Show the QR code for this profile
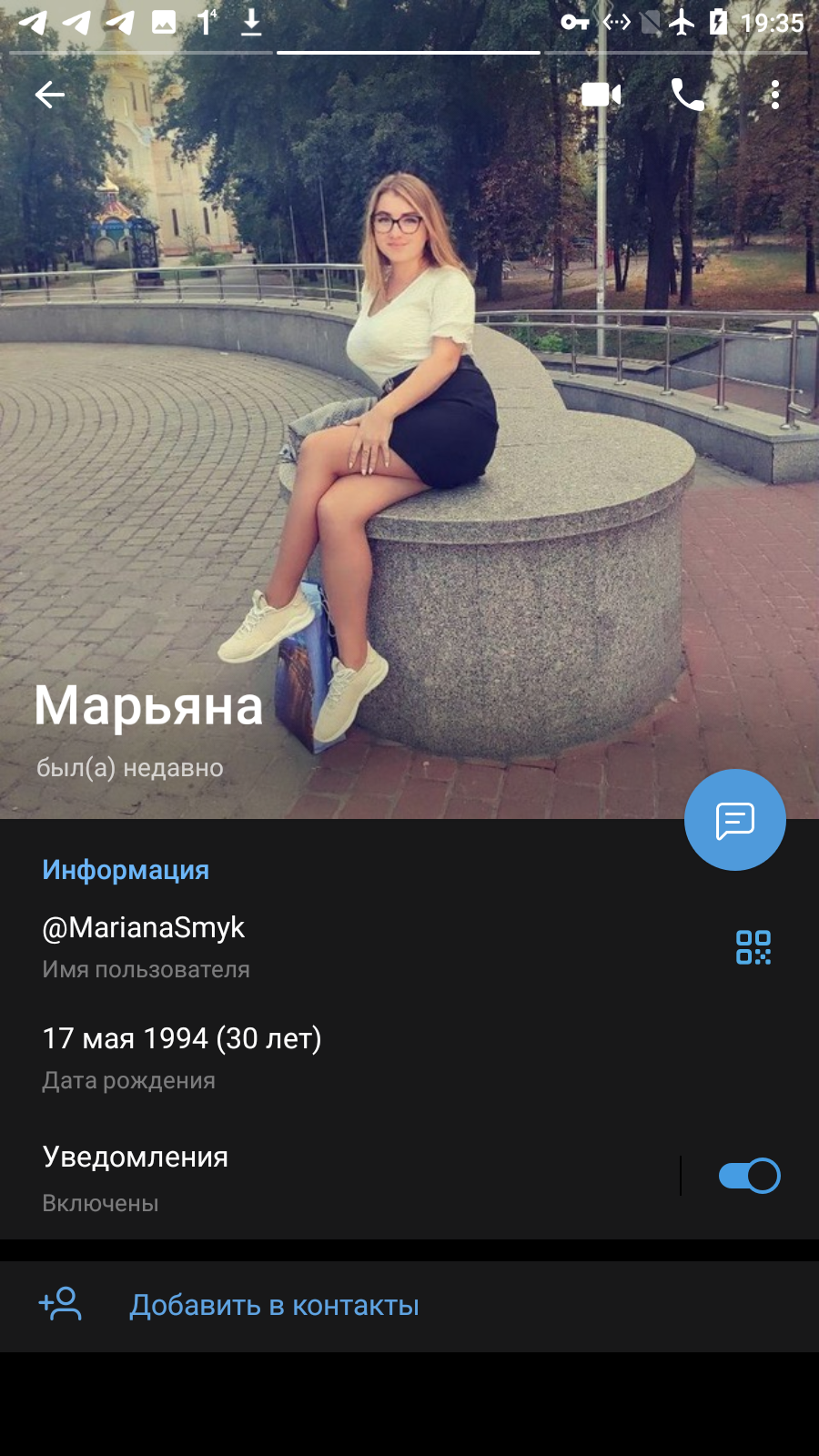This screenshot has width=819, height=1456. pyautogui.click(x=753, y=947)
